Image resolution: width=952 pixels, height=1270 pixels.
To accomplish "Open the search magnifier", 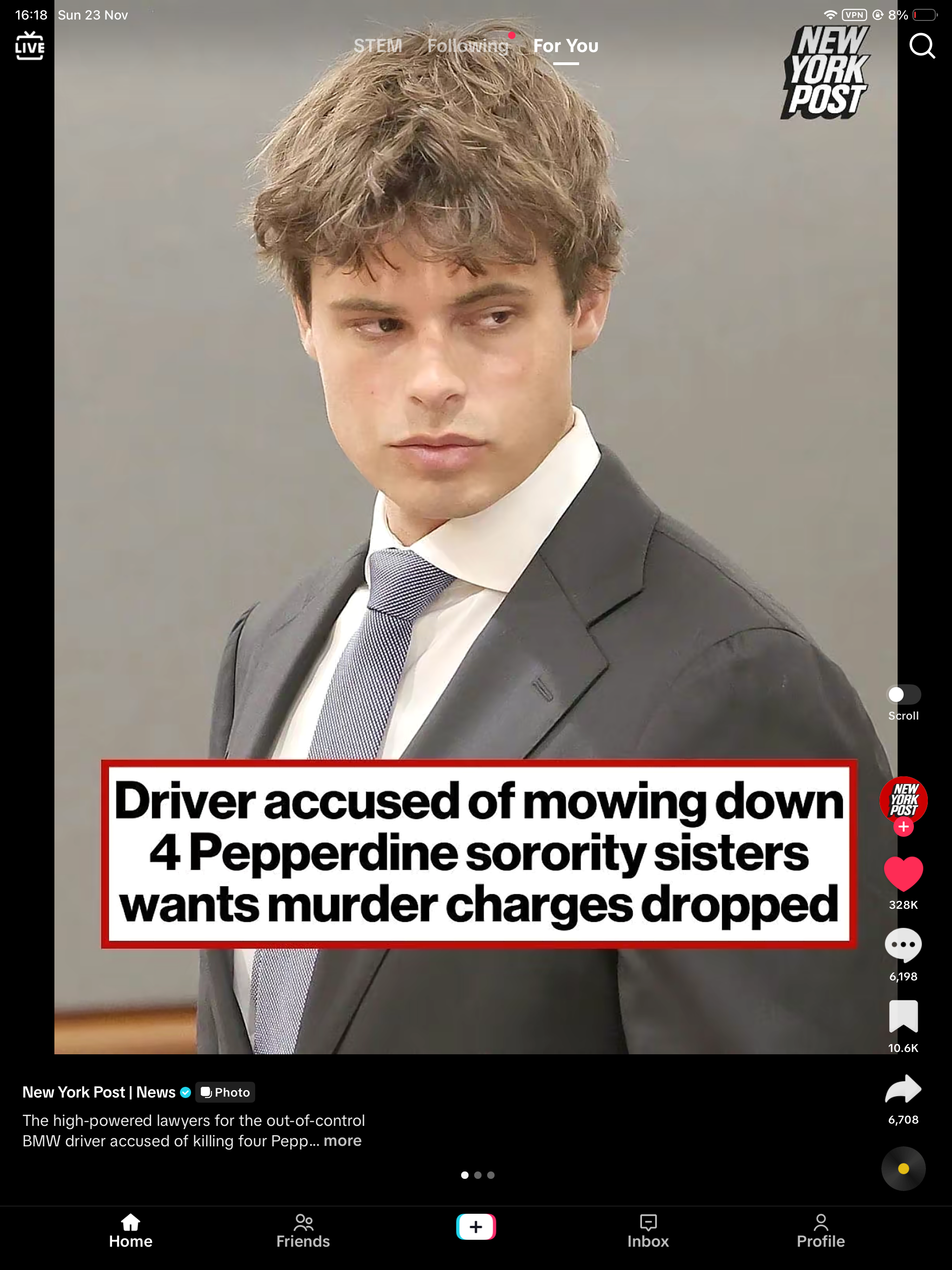I will [x=922, y=46].
